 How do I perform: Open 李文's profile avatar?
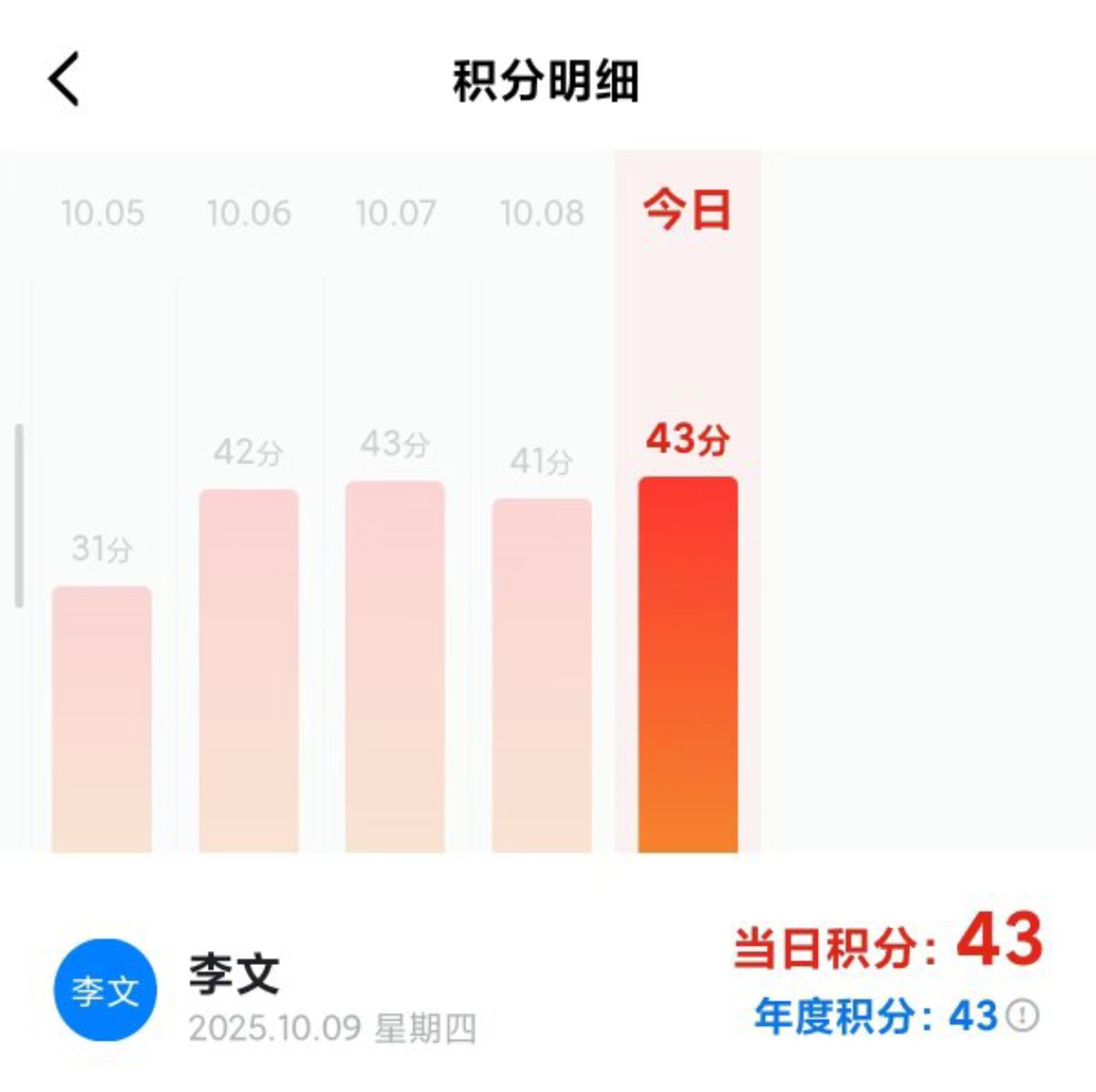(105, 990)
